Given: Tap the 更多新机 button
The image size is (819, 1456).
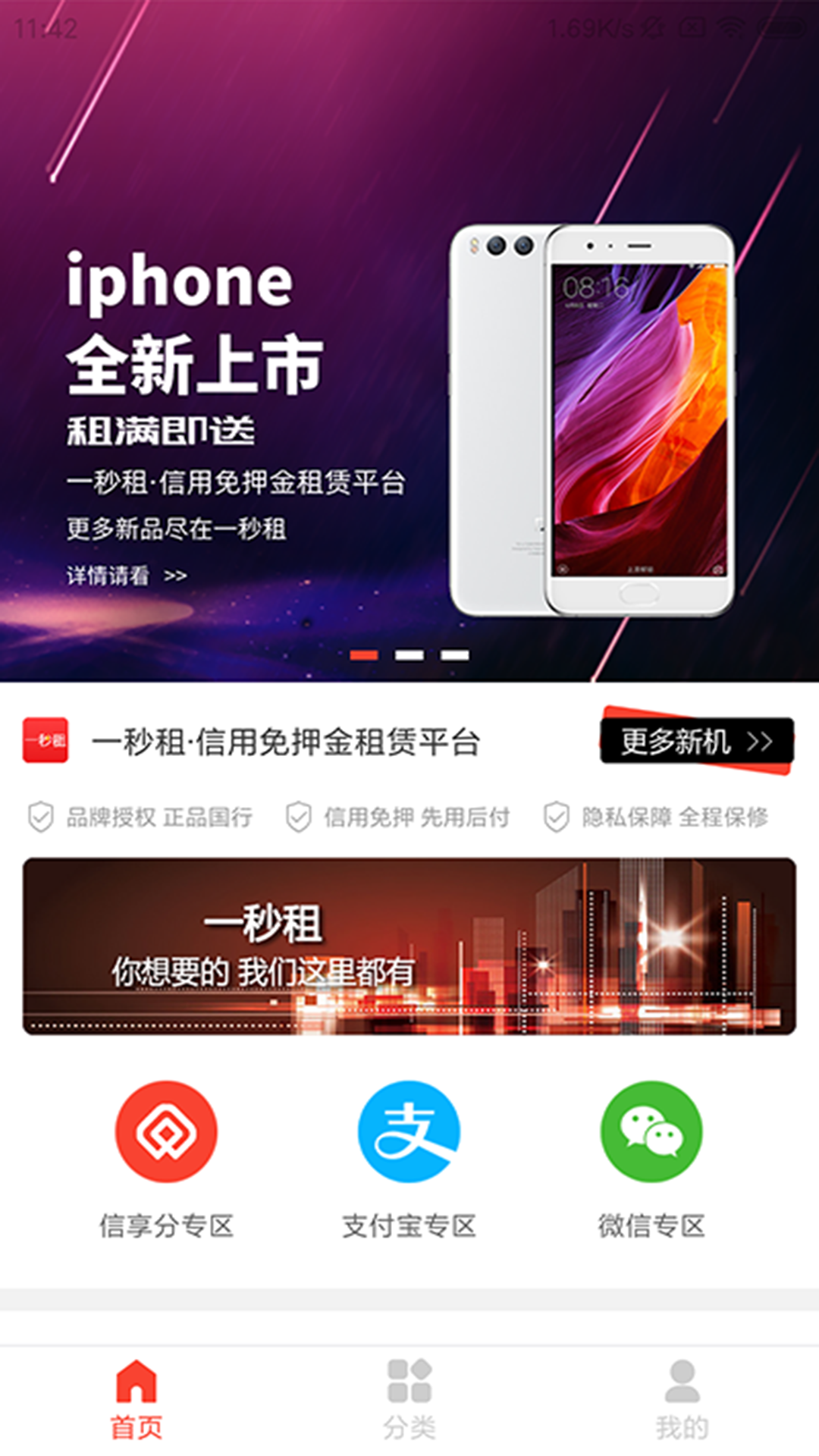Looking at the screenshot, I should click(x=696, y=741).
